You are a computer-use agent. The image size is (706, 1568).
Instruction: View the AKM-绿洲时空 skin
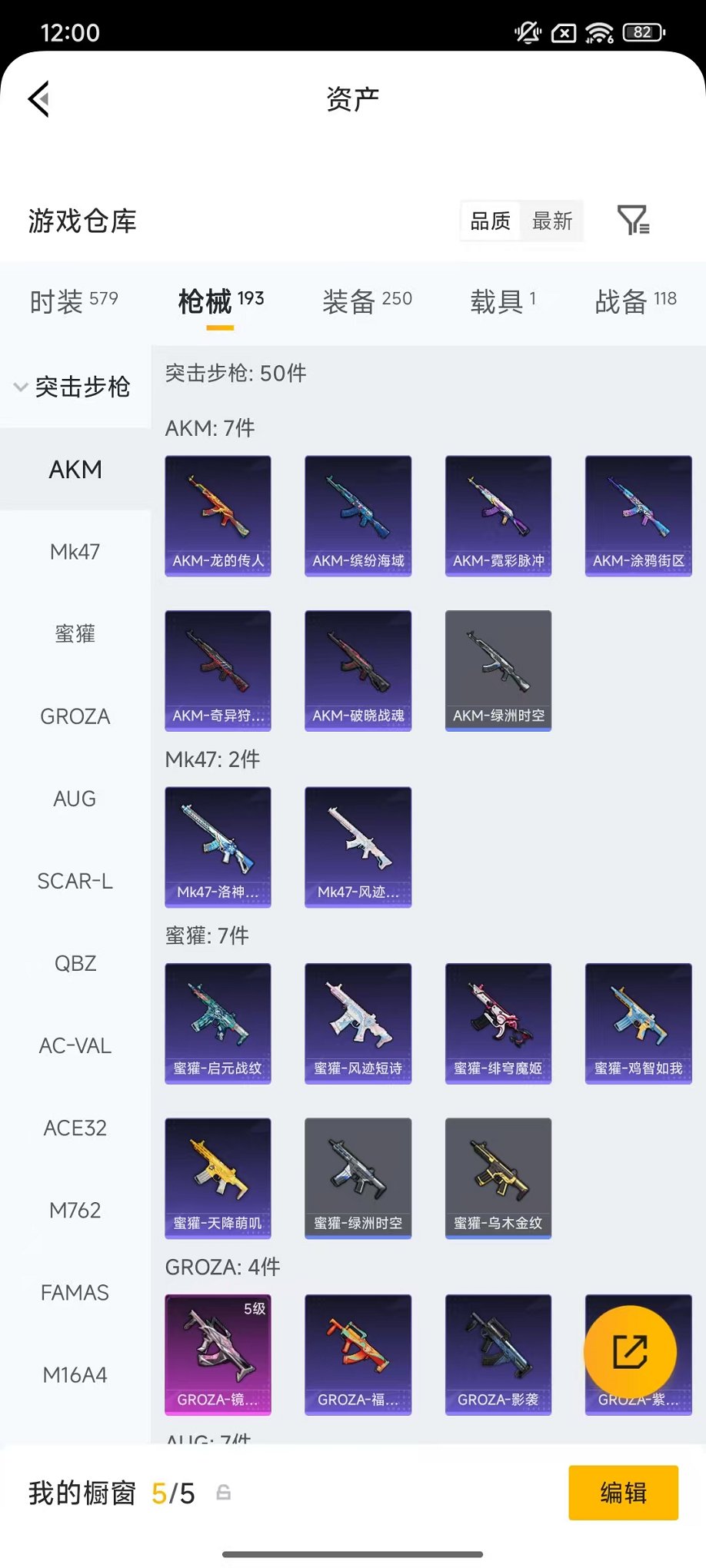pos(498,670)
